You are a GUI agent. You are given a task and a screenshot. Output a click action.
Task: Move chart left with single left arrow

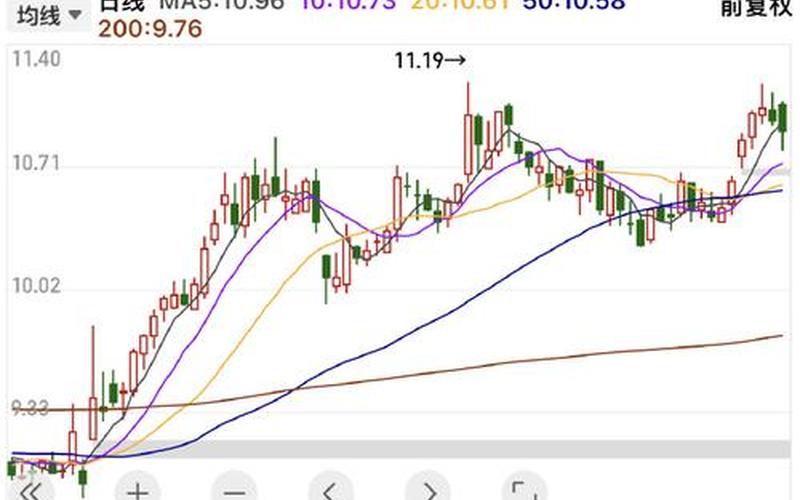(331, 490)
